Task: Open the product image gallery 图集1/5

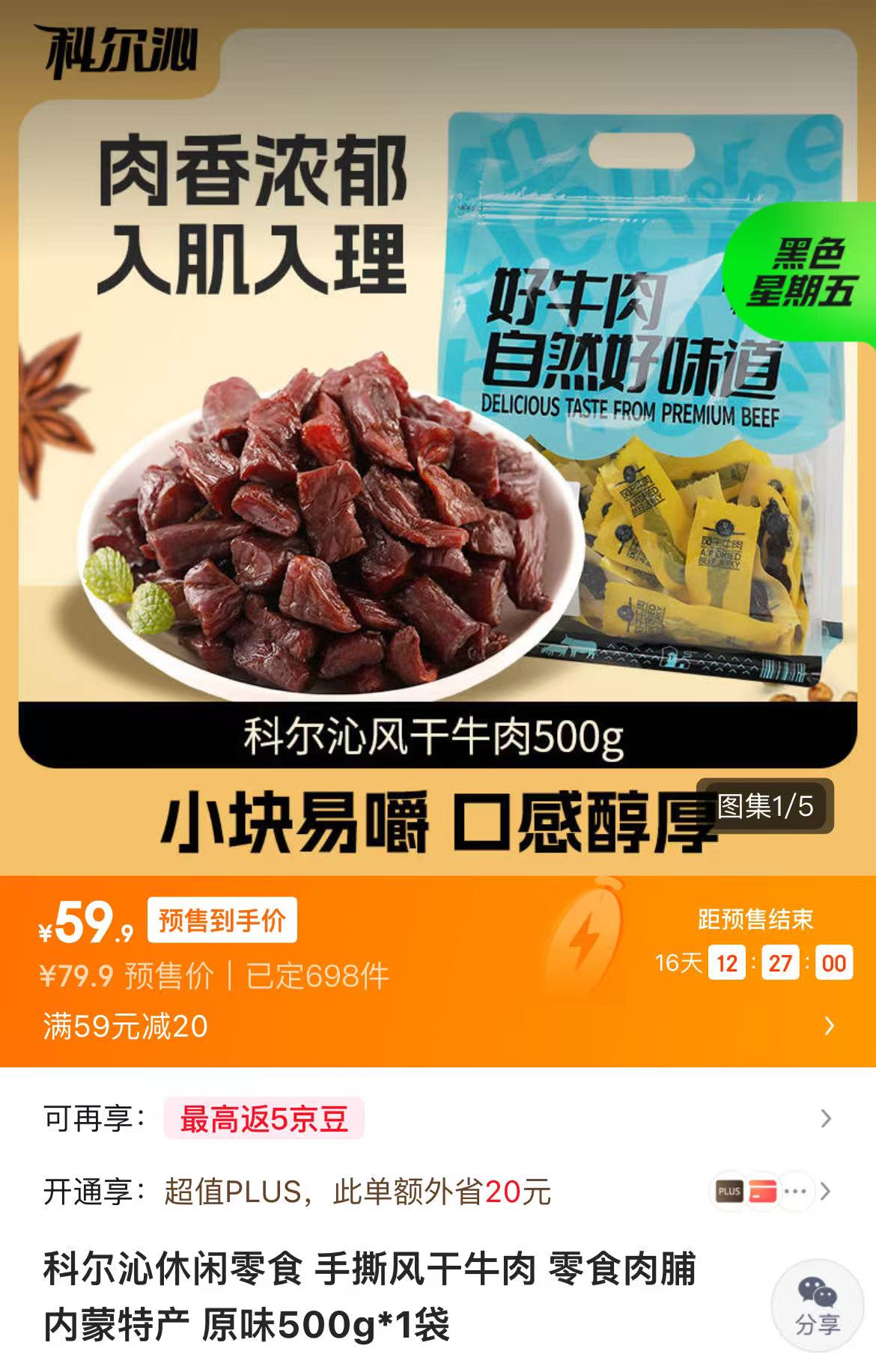Action: point(764,806)
